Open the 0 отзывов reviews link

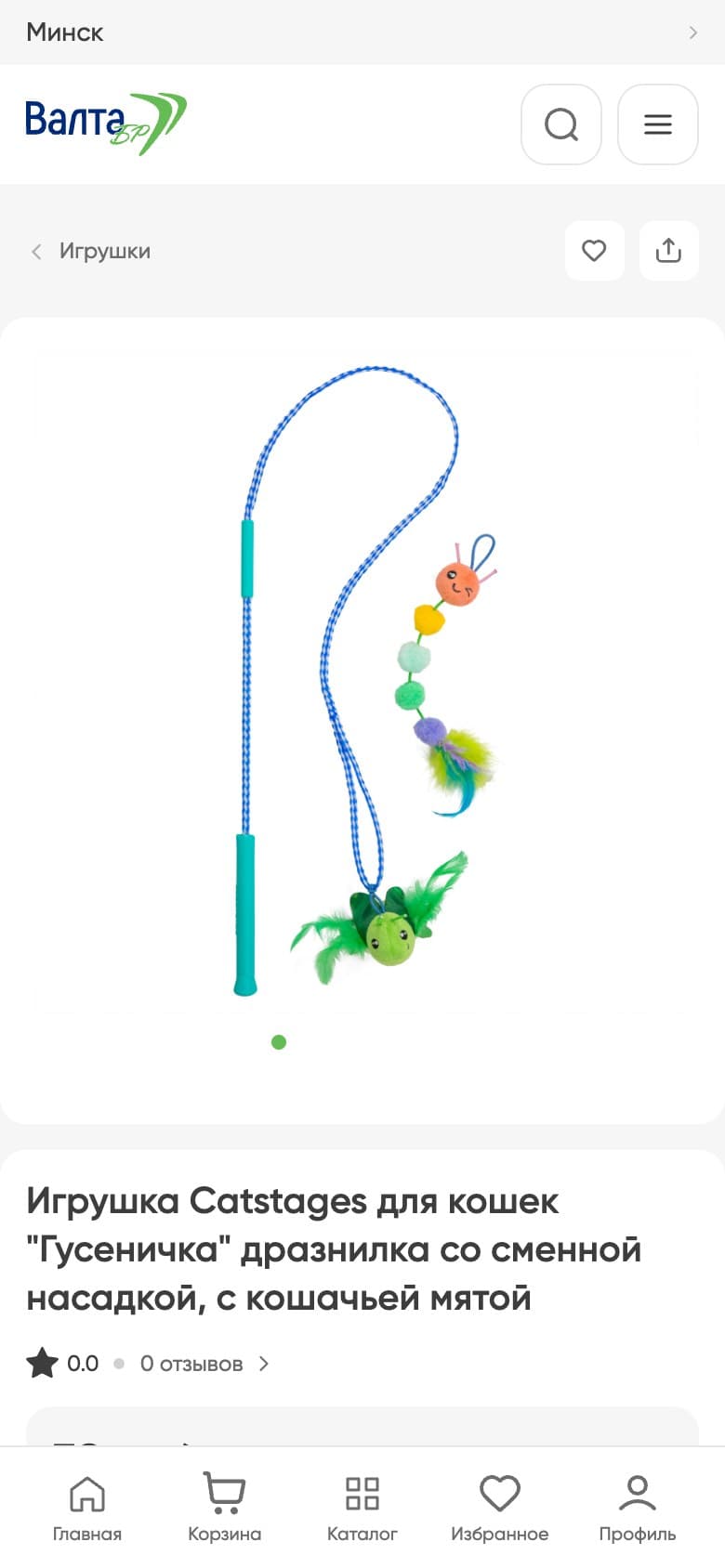[204, 1364]
